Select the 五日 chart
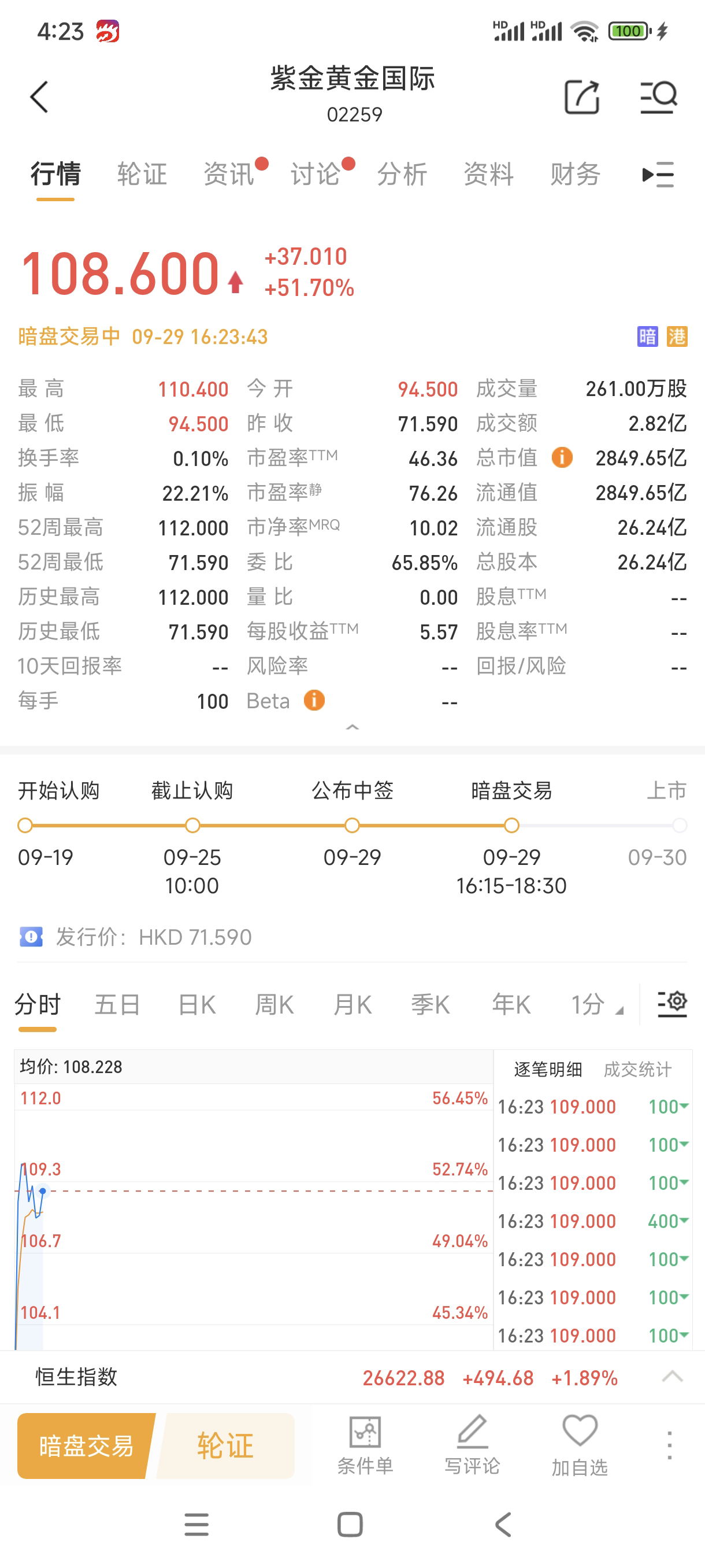Image resolution: width=705 pixels, height=1568 pixels. 117,1004
